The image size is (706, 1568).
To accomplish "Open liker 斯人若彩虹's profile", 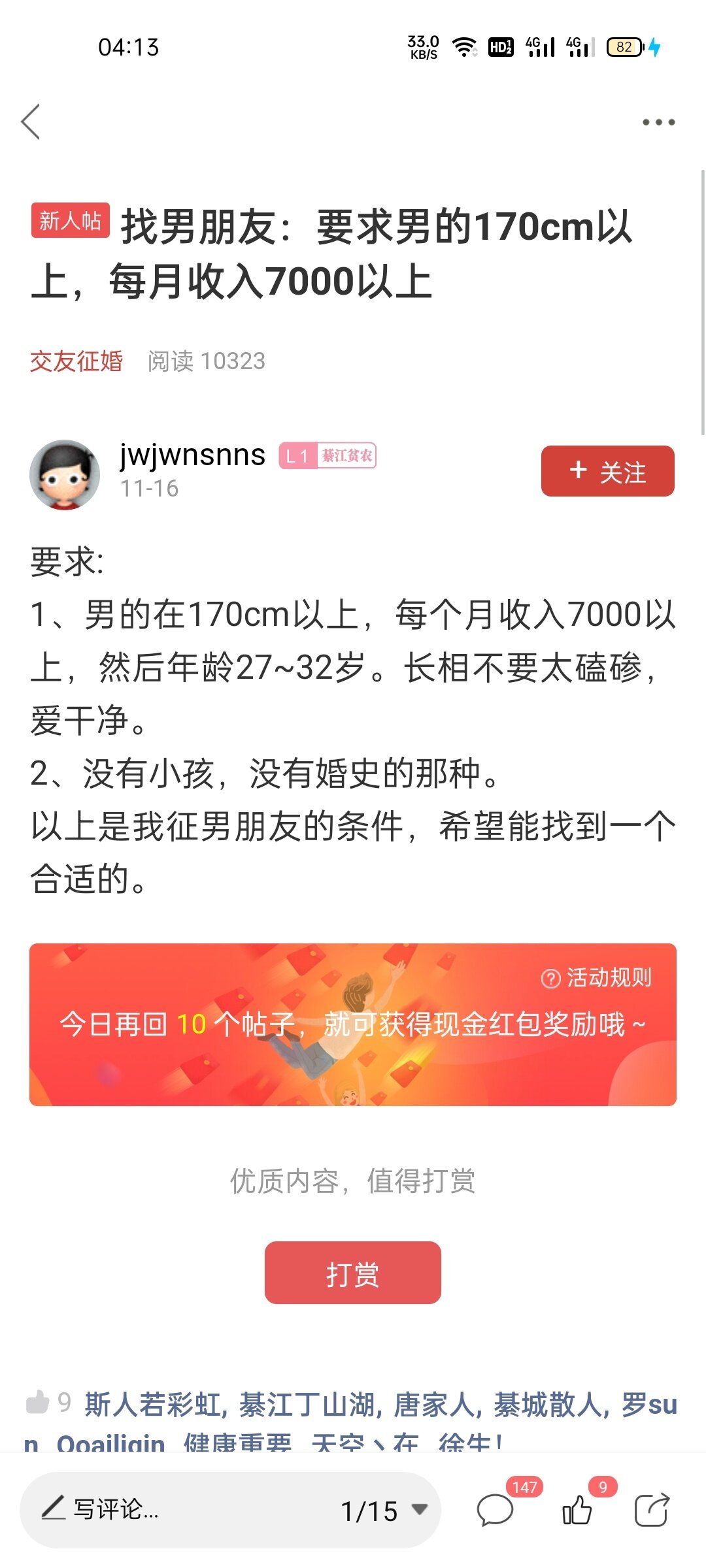I will (x=155, y=1404).
